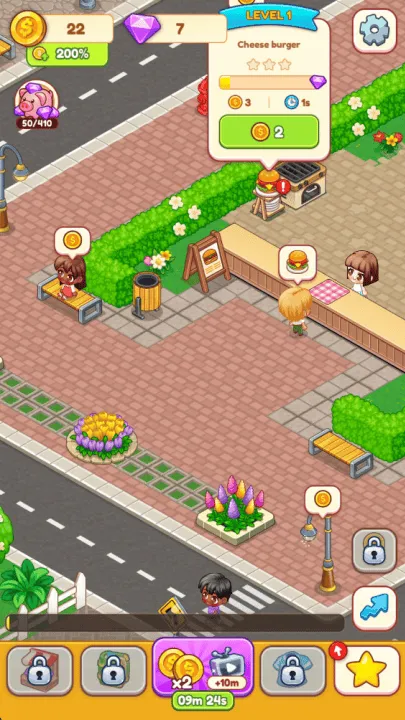405x720 pixels.
Task: Open the yellow star menu
Action: coord(366,670)
